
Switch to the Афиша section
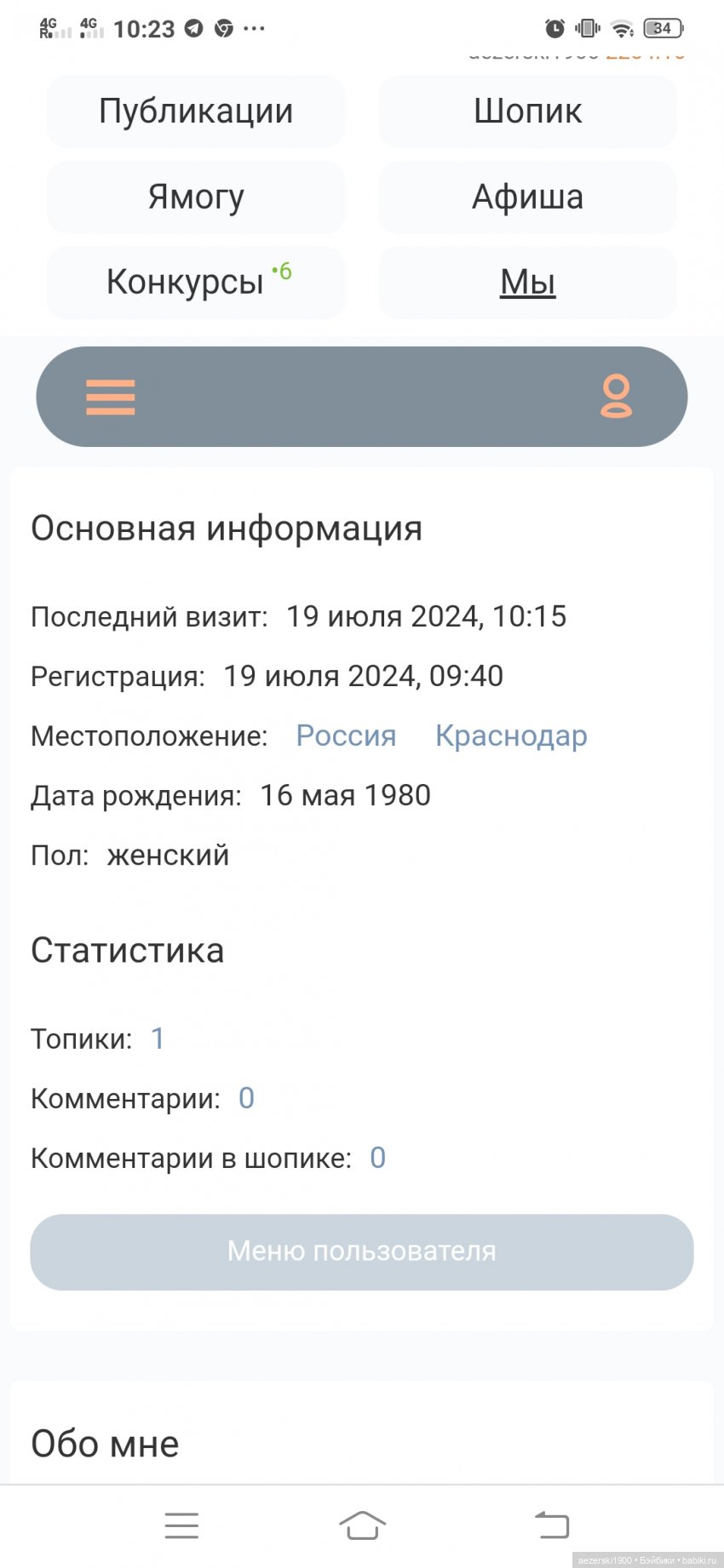[x=527, y=197]
